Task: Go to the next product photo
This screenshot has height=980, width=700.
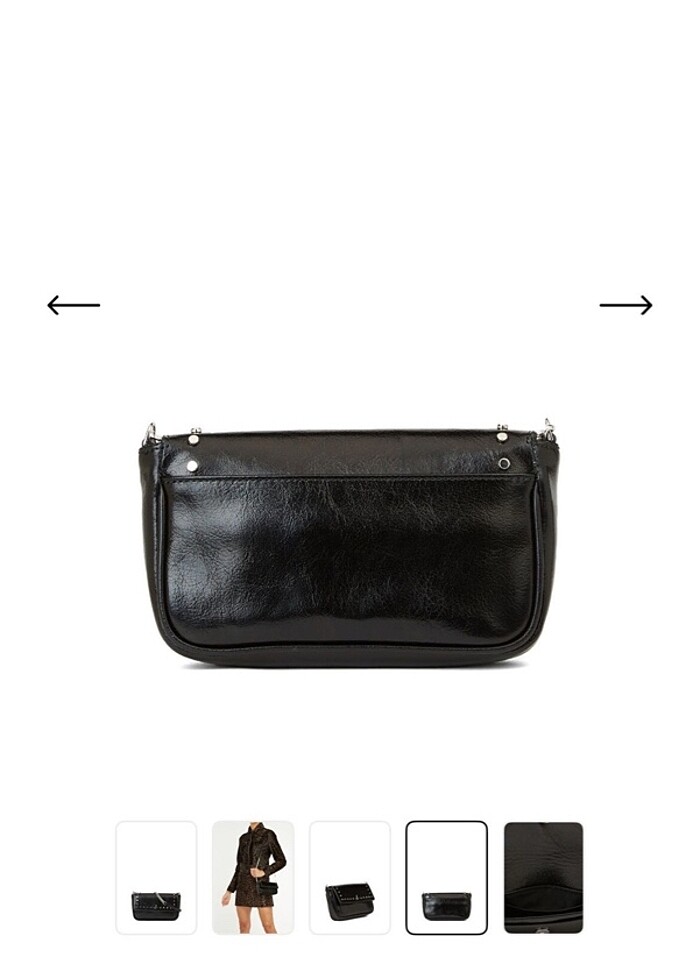Action: point(626,305)
